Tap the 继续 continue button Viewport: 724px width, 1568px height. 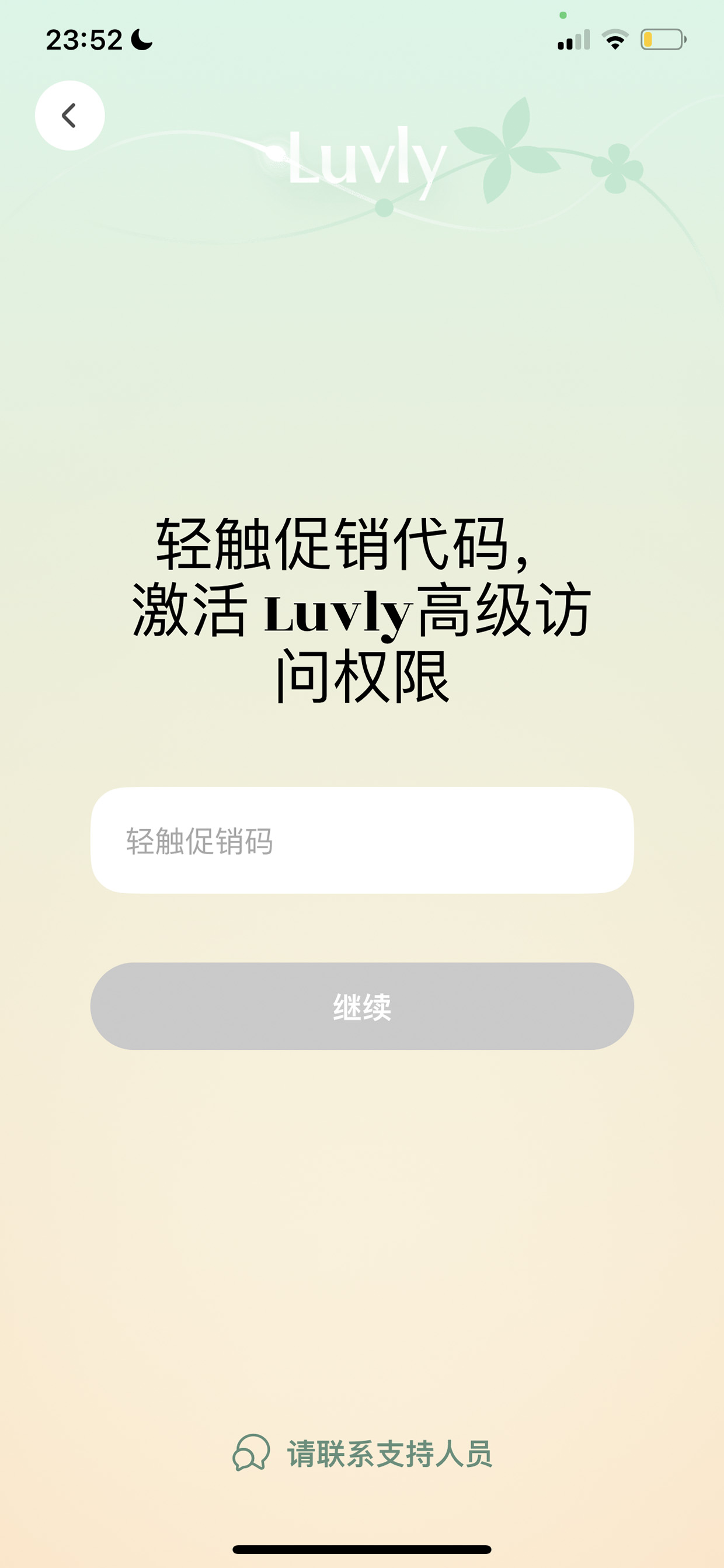tap(362, 1006)
